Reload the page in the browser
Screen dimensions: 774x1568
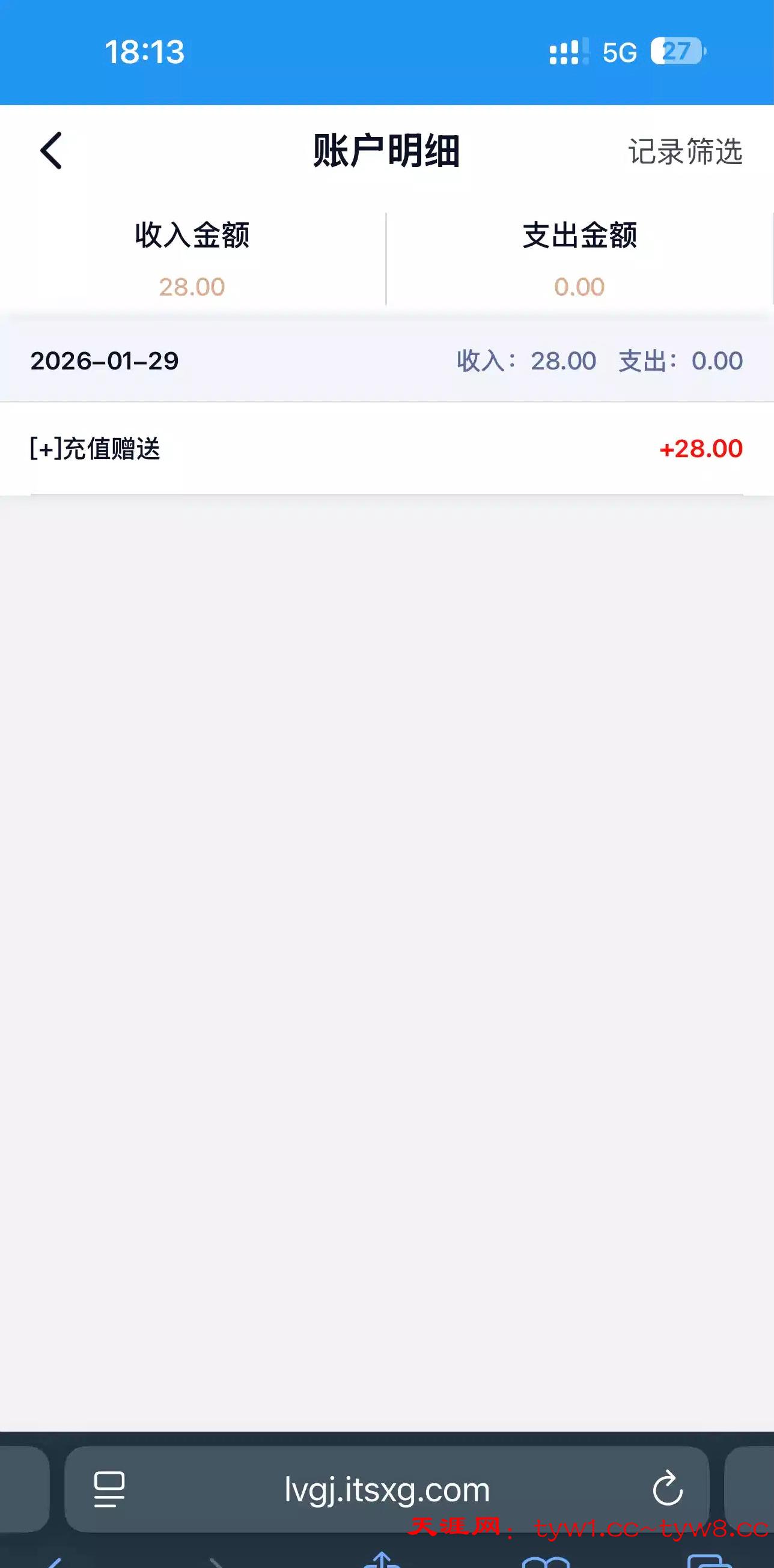(x=668, y=1488)
